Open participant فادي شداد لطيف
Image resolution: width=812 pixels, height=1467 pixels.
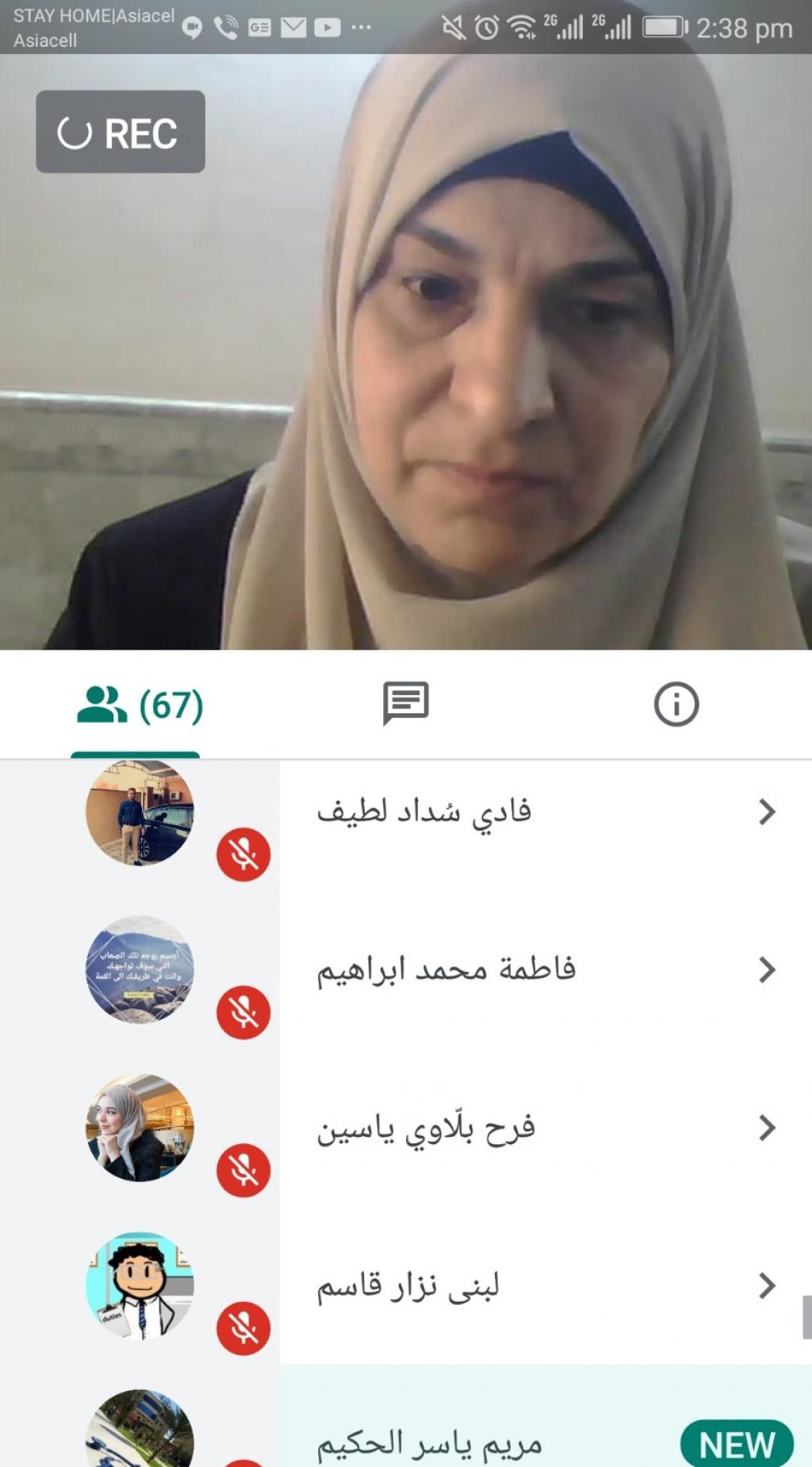click(x=544, y=812)
